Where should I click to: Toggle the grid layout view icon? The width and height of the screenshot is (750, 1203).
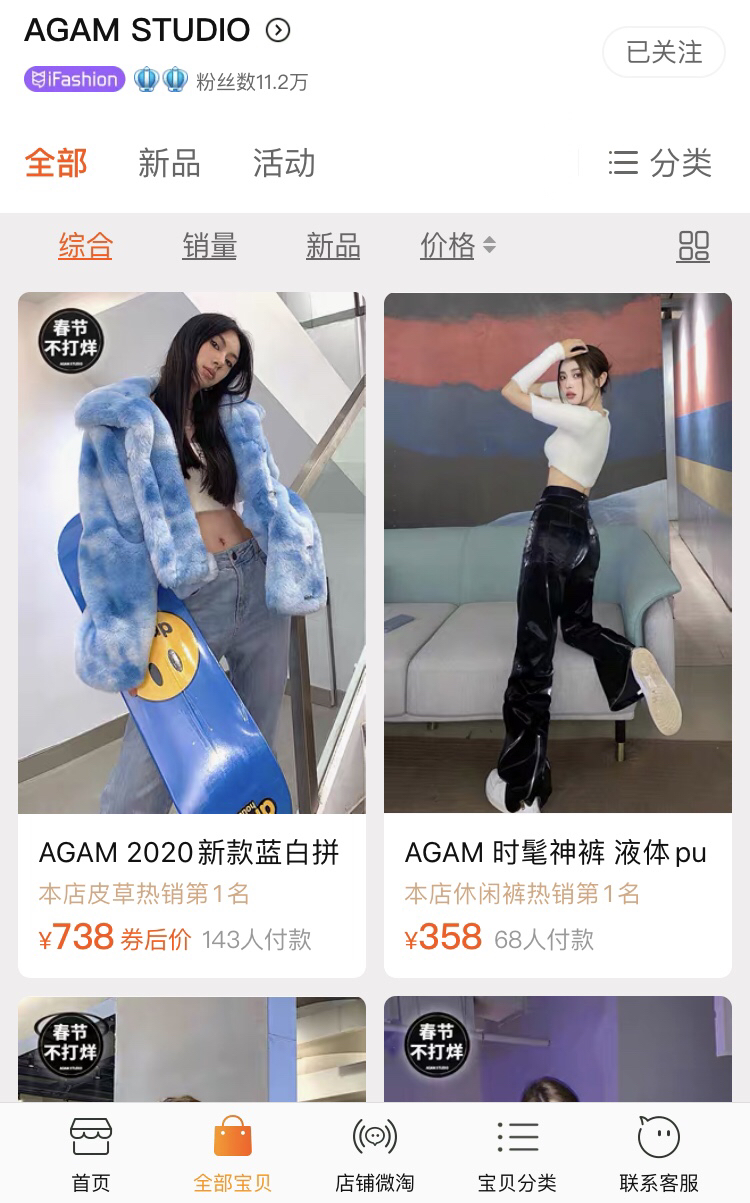tap(693, 246)
